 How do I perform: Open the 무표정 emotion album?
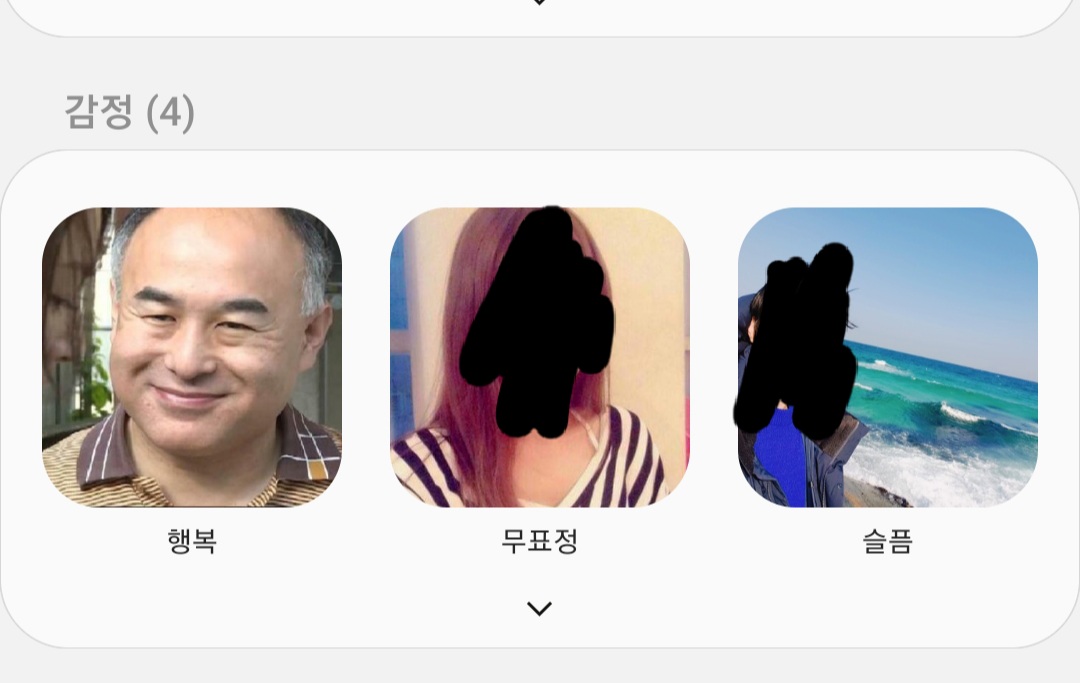[x=540, y=357]
